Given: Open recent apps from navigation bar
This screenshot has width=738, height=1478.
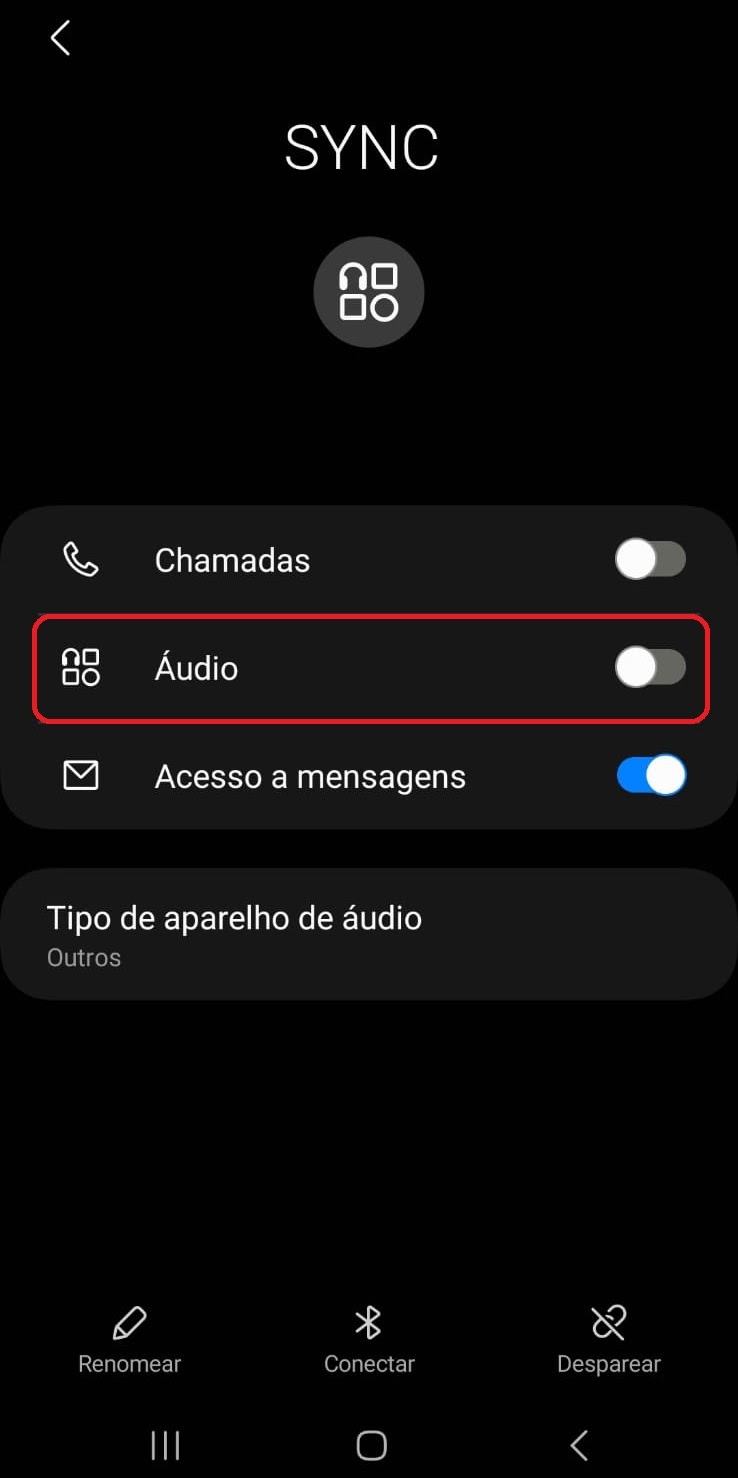Looking at the screenshot, I should (x=165, y=1445).
